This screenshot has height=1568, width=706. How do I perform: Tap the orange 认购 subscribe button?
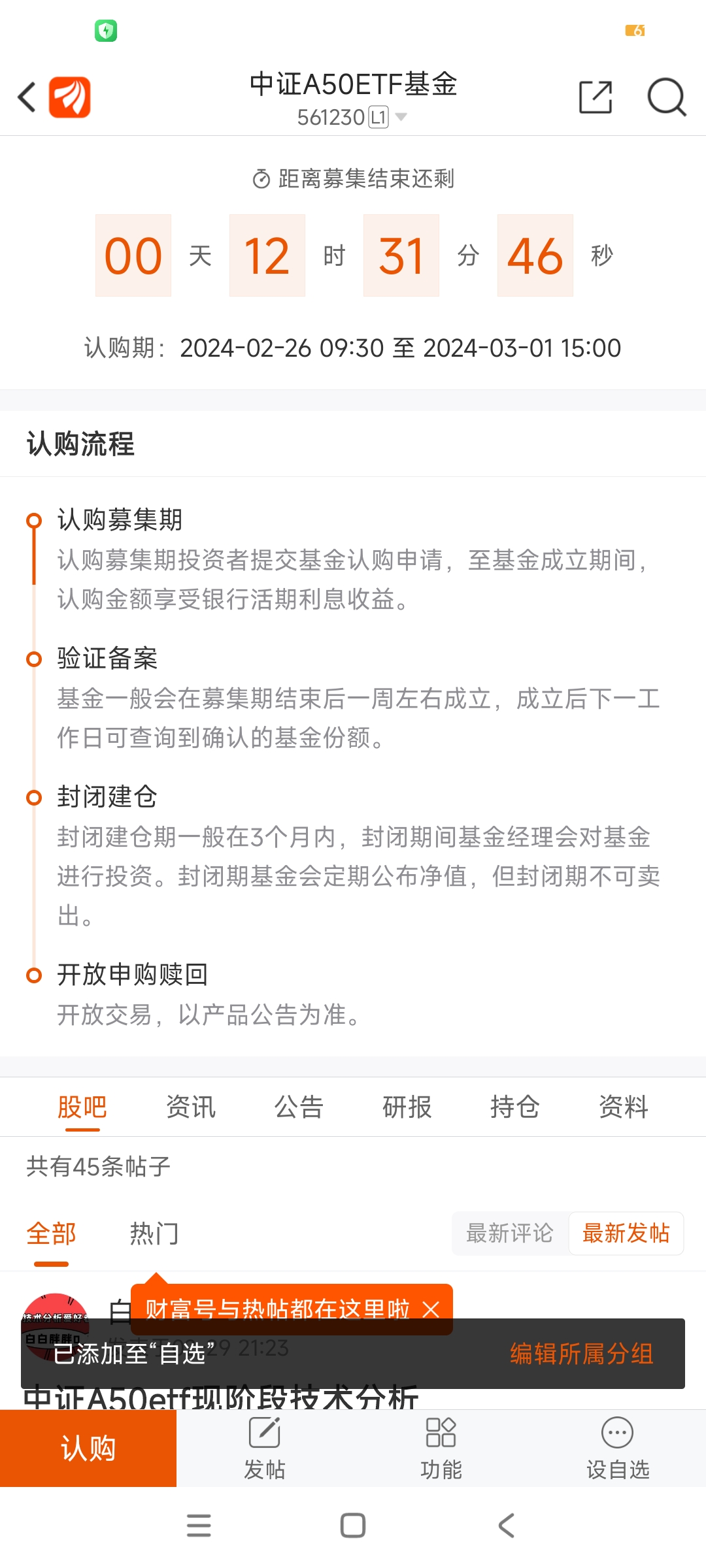click(x=88, y=1447)
